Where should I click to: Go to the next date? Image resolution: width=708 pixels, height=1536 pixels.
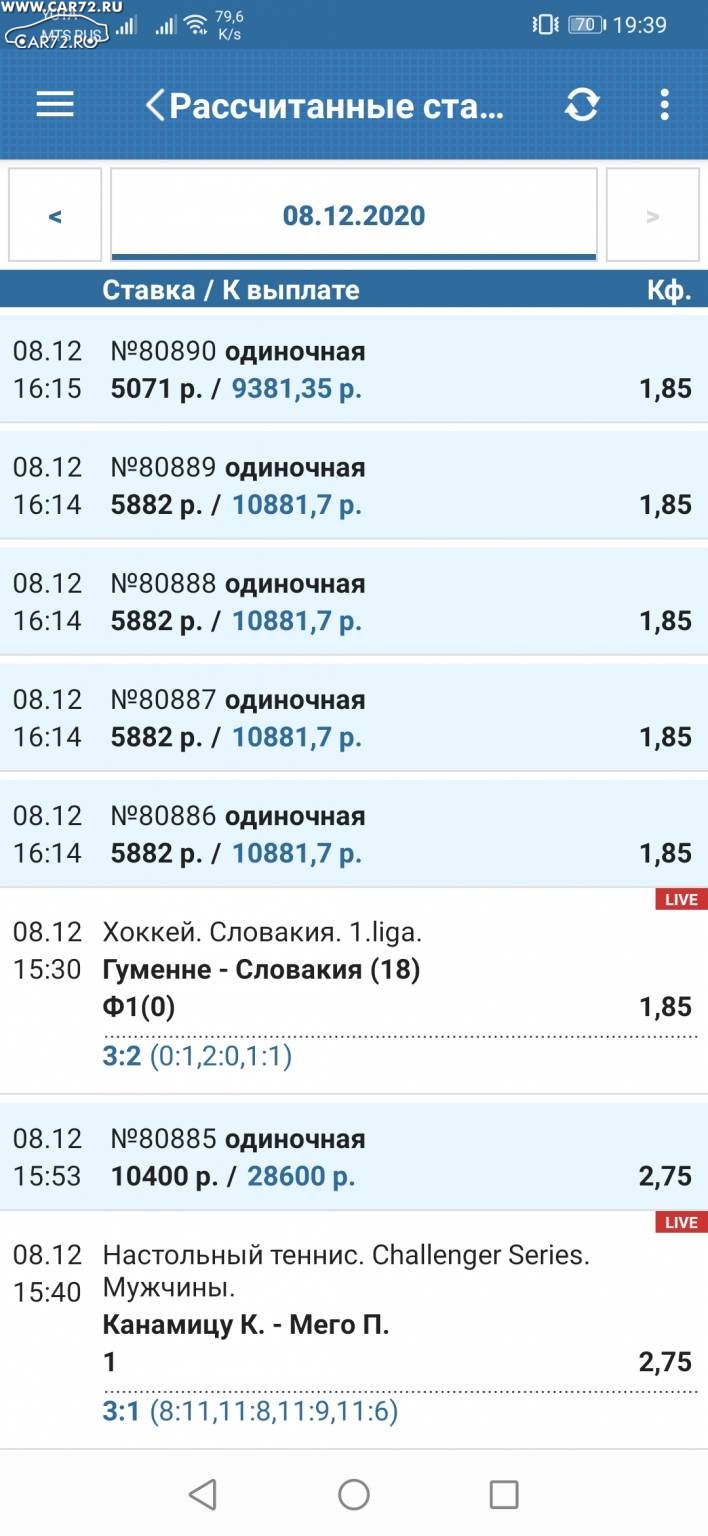click(x=653, y=215)
